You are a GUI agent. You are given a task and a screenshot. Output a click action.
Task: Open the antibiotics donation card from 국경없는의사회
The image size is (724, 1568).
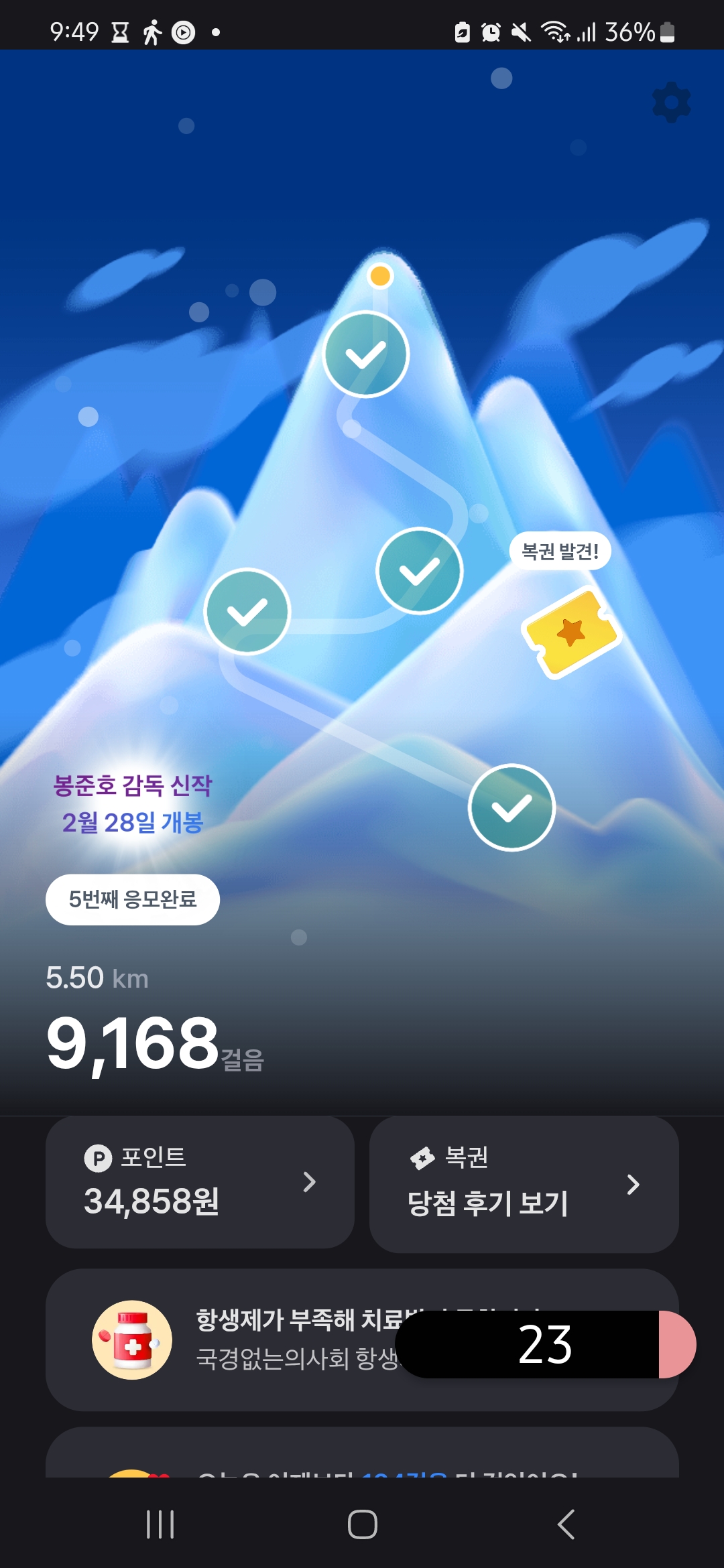tap(268, 1340)
